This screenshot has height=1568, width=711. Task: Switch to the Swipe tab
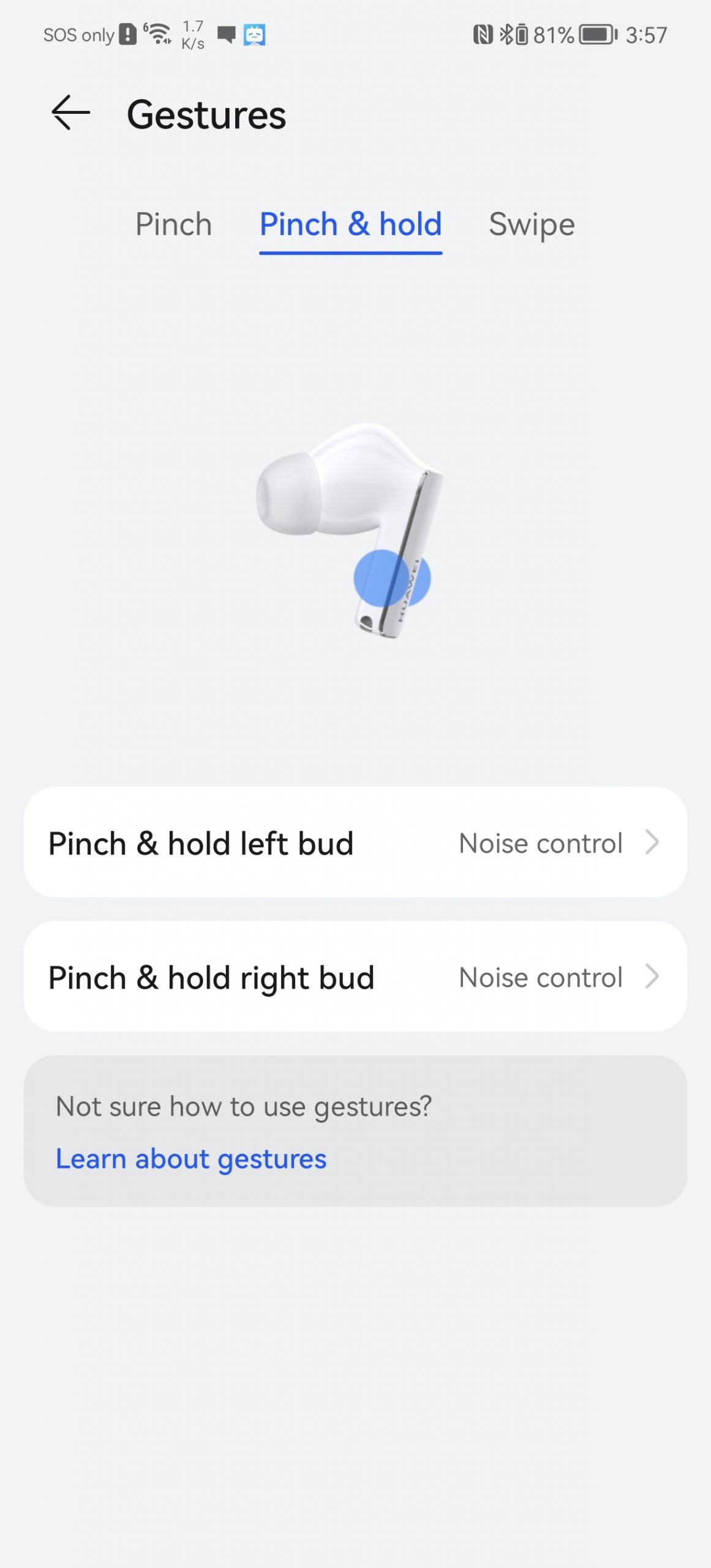coord(531,224)
